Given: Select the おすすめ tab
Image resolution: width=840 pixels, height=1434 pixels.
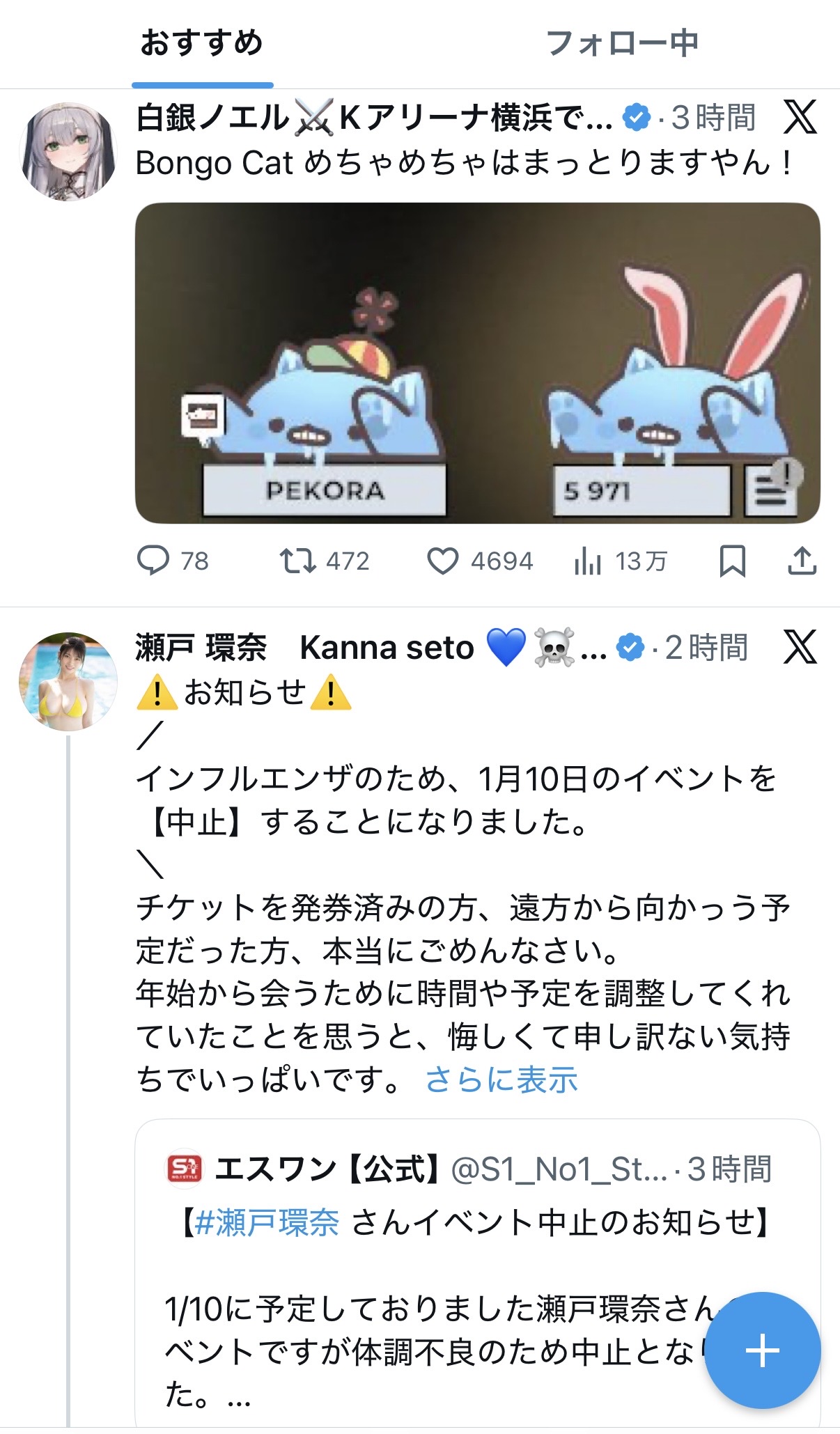Looking at the screenshot, I should 202,43.
